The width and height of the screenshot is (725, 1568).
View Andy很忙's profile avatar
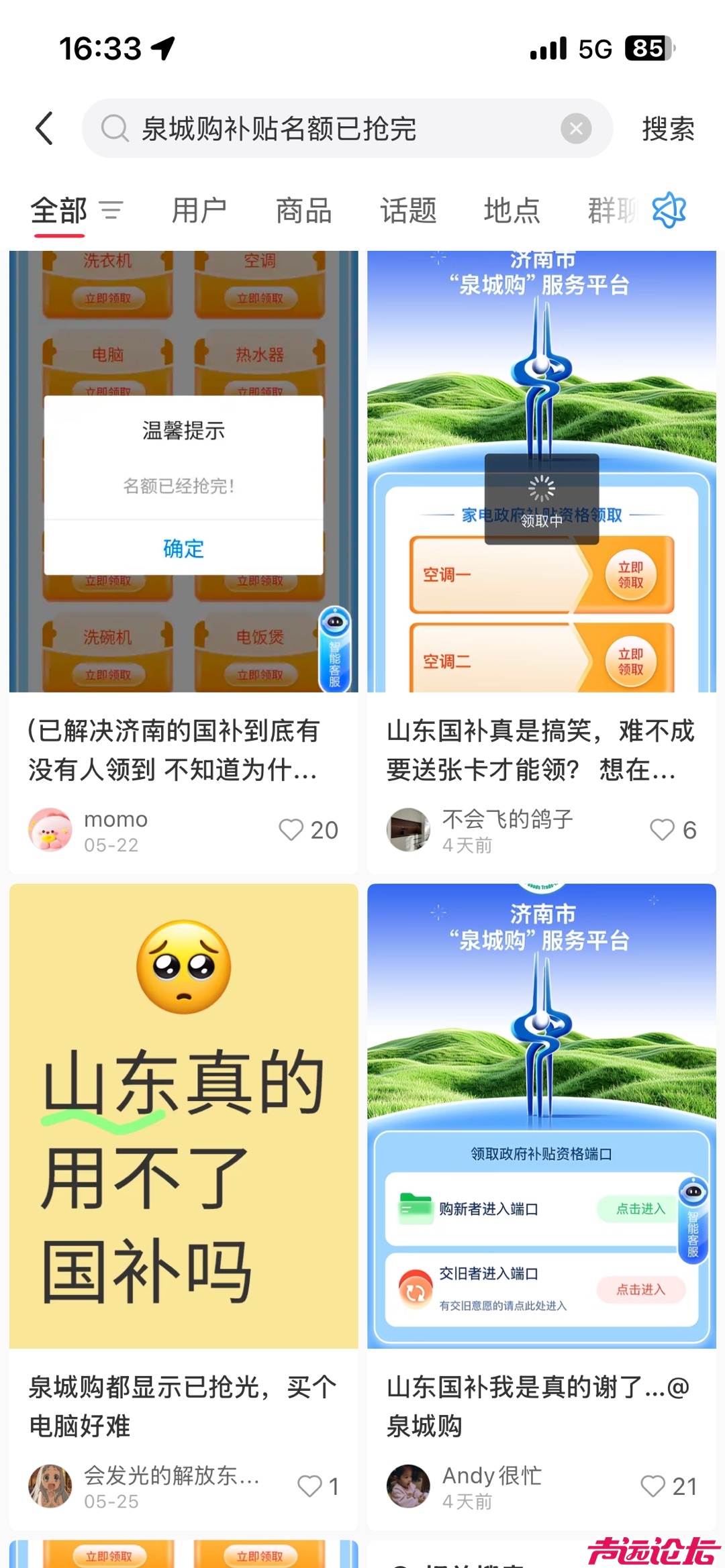click(408, 1486)
